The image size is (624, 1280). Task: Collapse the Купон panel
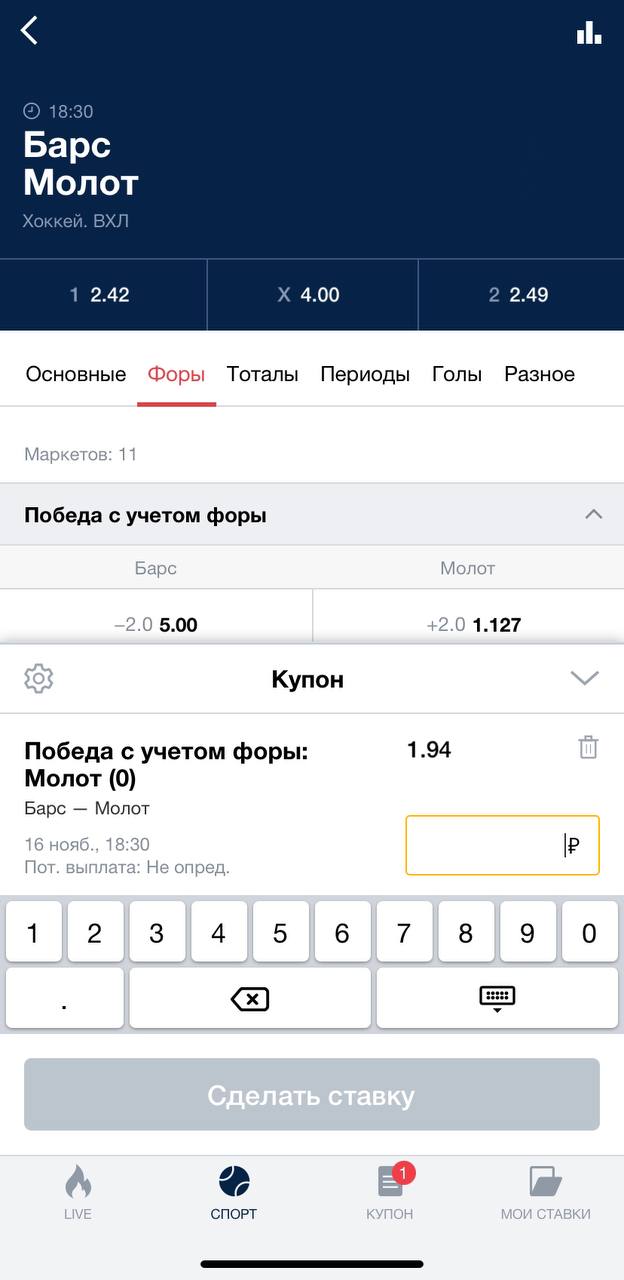pos(584,678)
